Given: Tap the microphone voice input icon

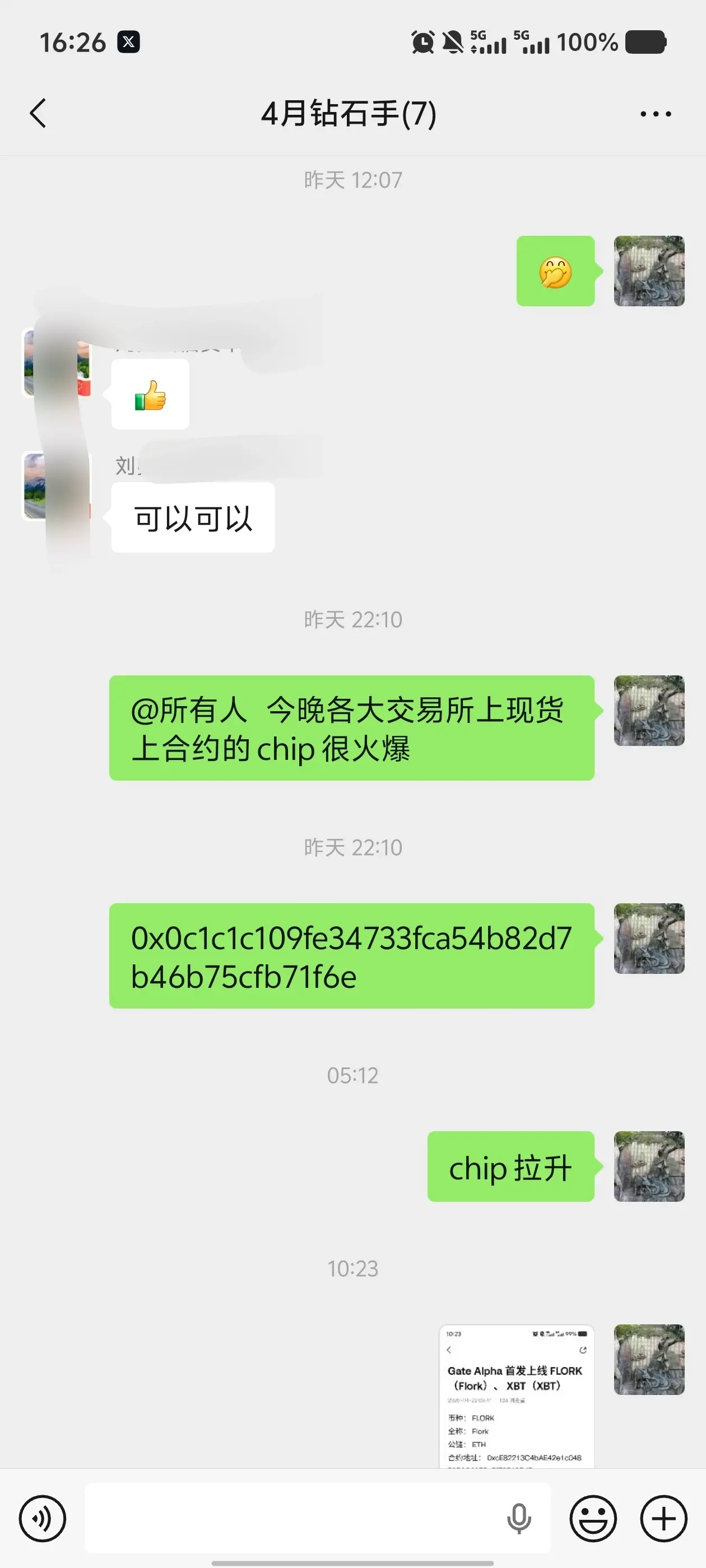Looking at the screenshot, I should point(518,1518).
